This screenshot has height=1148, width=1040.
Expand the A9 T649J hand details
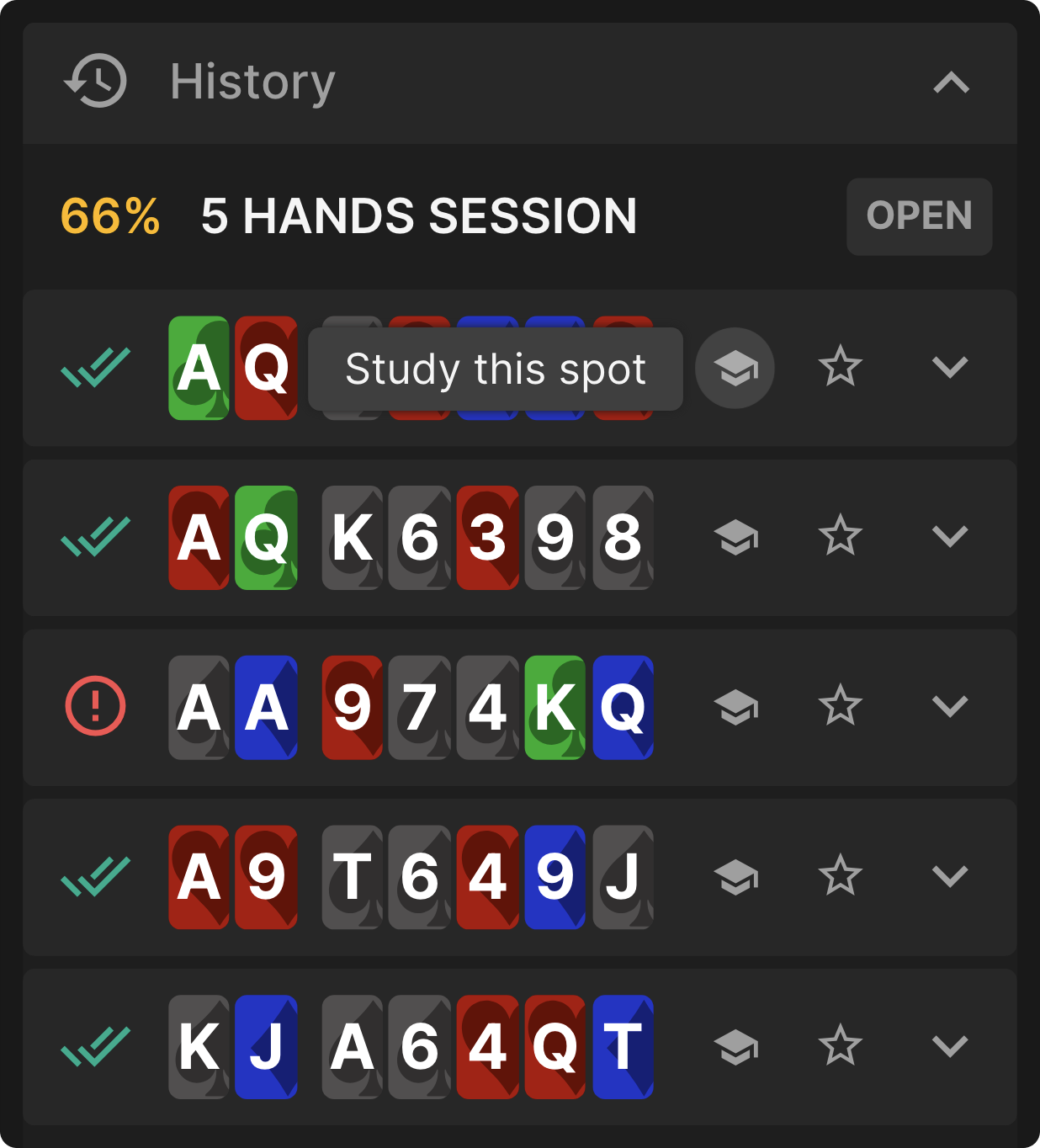tap(950, 877)
